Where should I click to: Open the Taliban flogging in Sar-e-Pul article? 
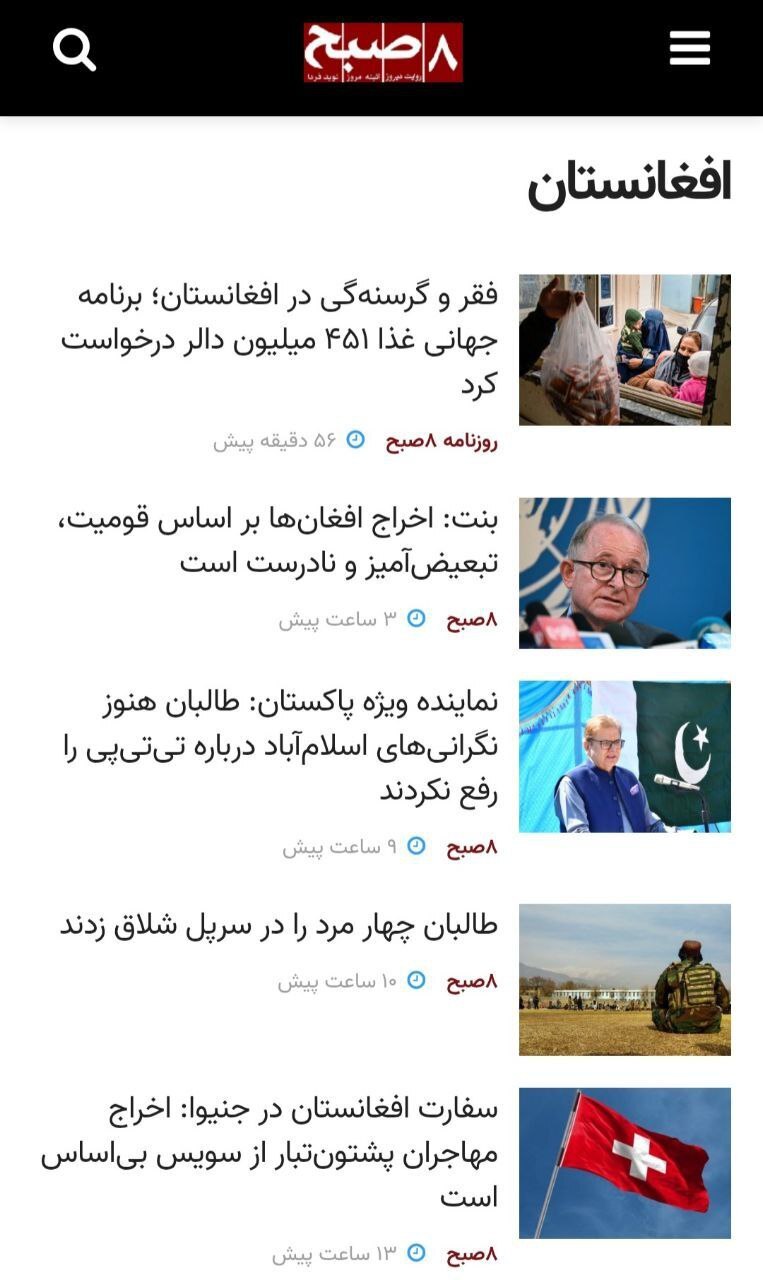tap(278, 925)
